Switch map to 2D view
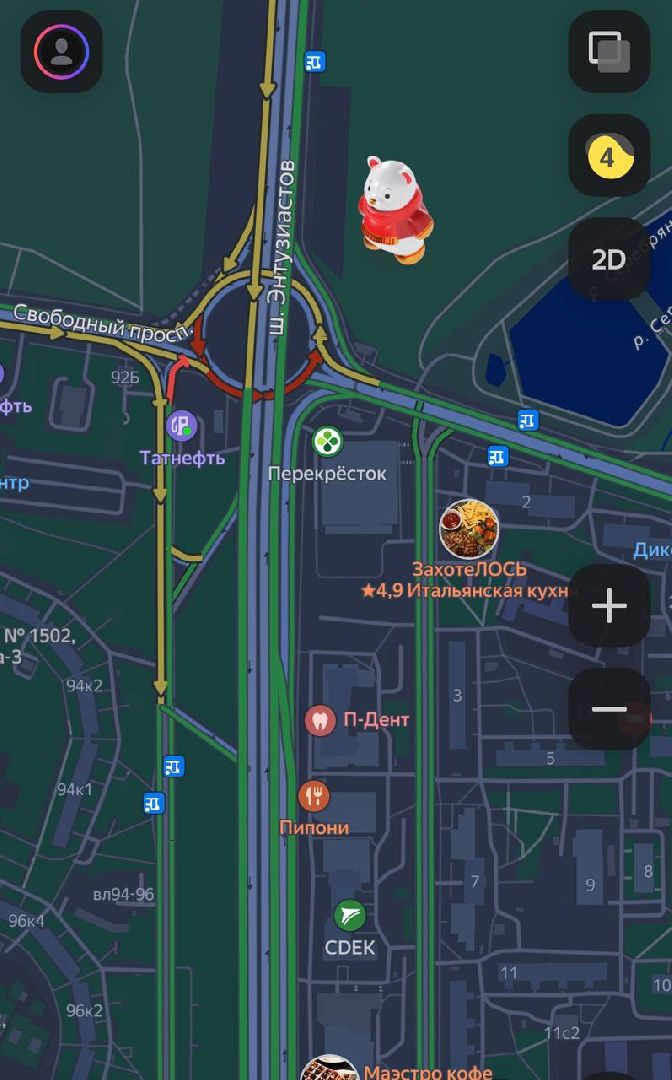This screenshot has height=1080, width=672. [609, 260]
